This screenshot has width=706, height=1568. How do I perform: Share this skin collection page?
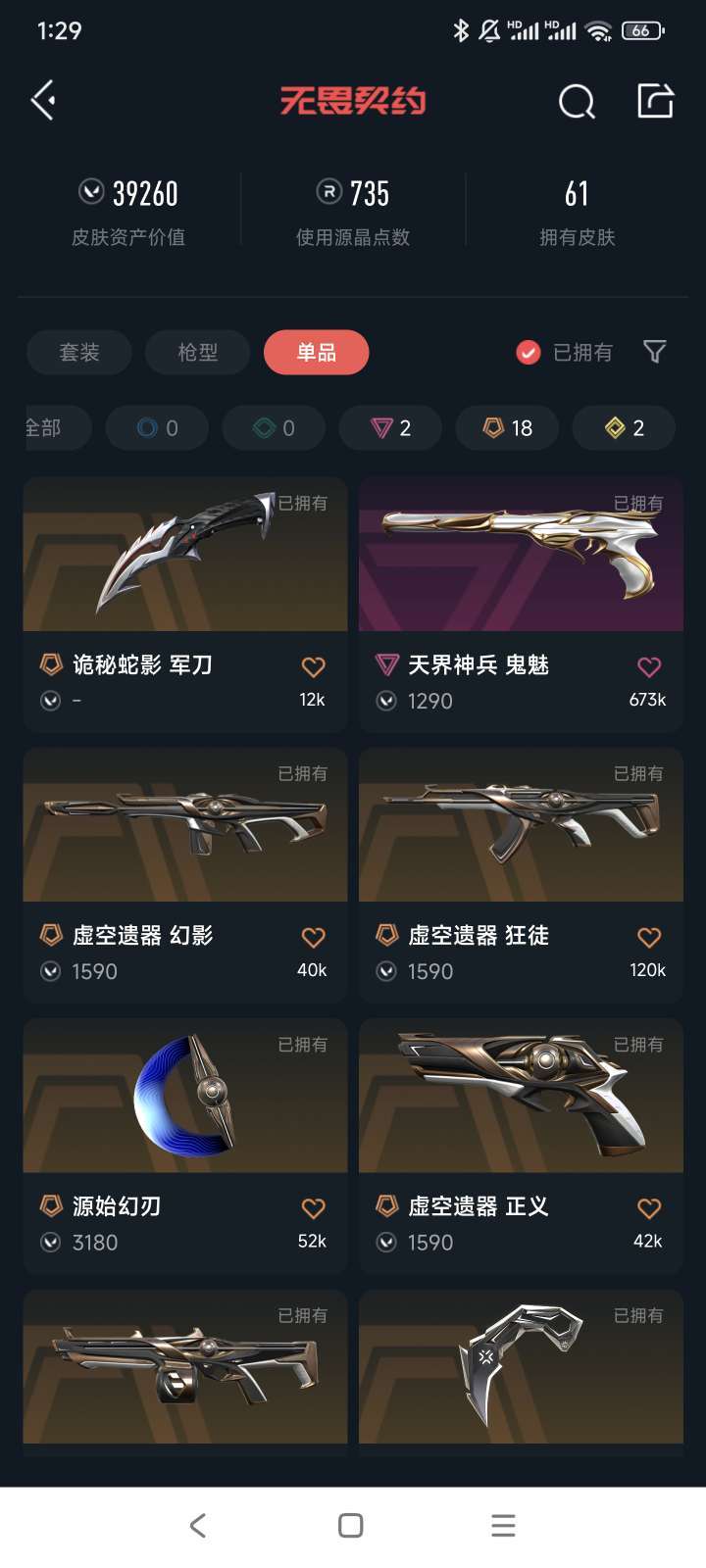[x=655, y=100]
